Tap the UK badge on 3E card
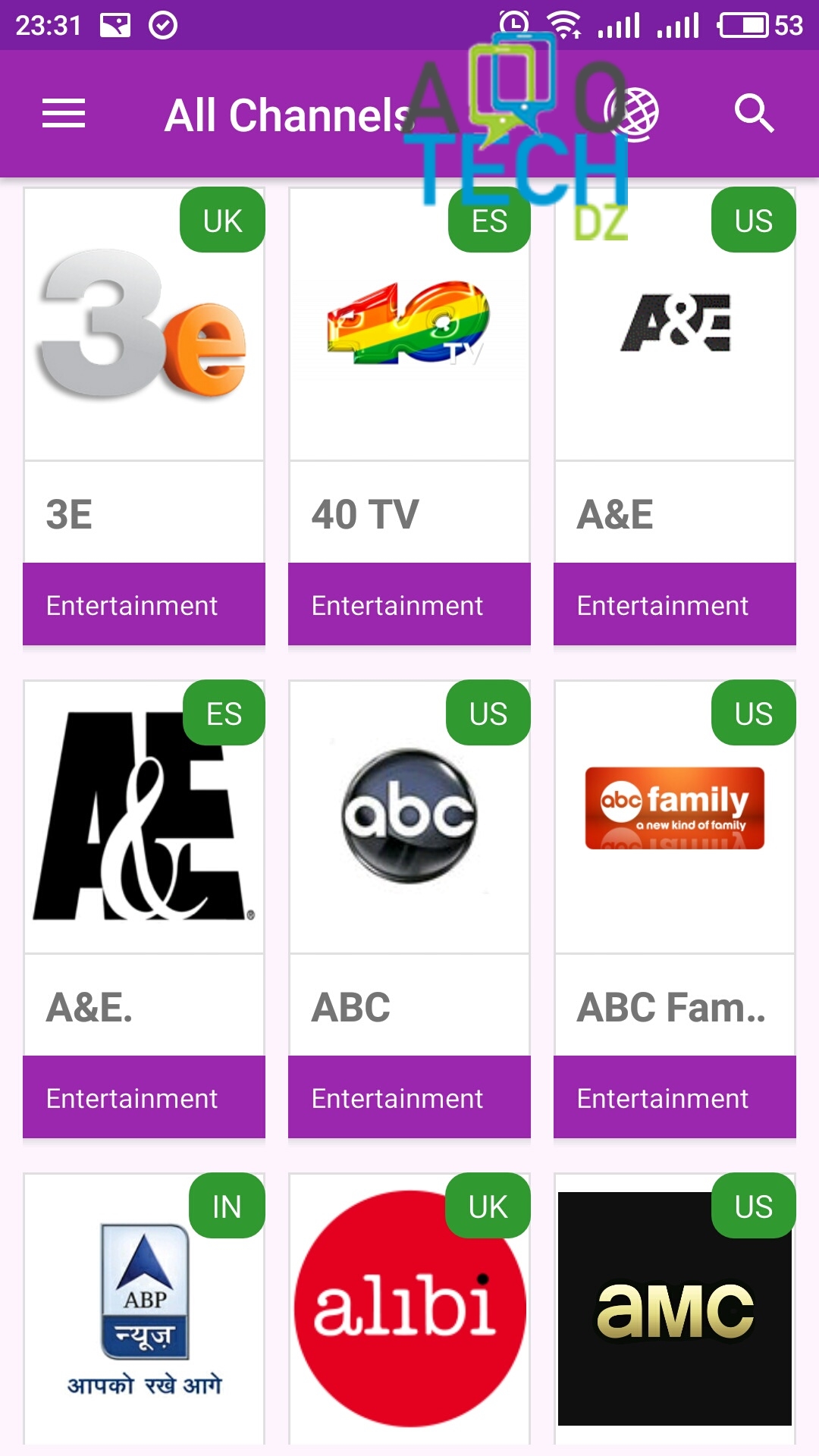819x1456 pixels. click(x=221, y=220)
